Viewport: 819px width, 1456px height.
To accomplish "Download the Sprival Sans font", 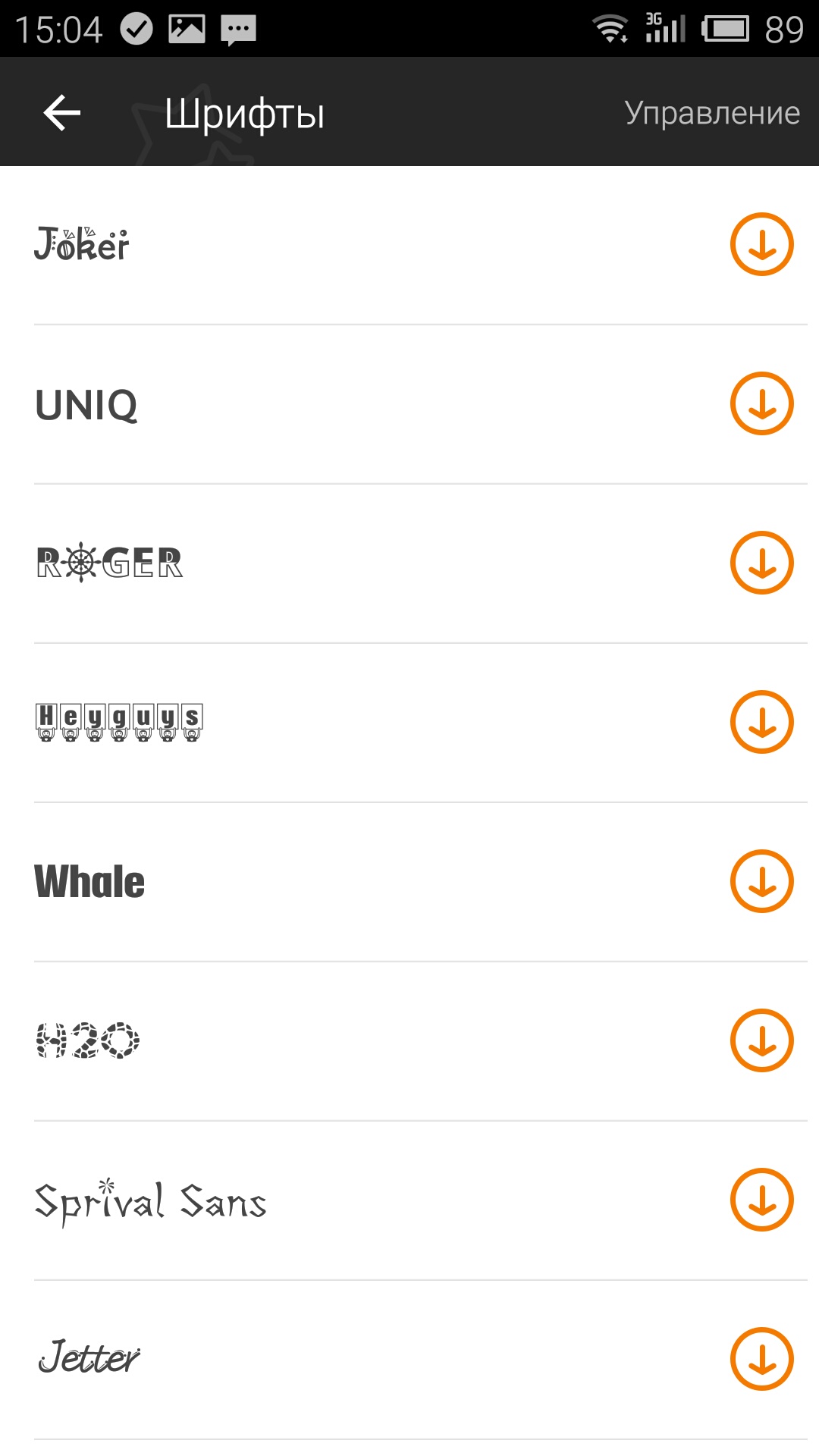I will click(761, 1200).
